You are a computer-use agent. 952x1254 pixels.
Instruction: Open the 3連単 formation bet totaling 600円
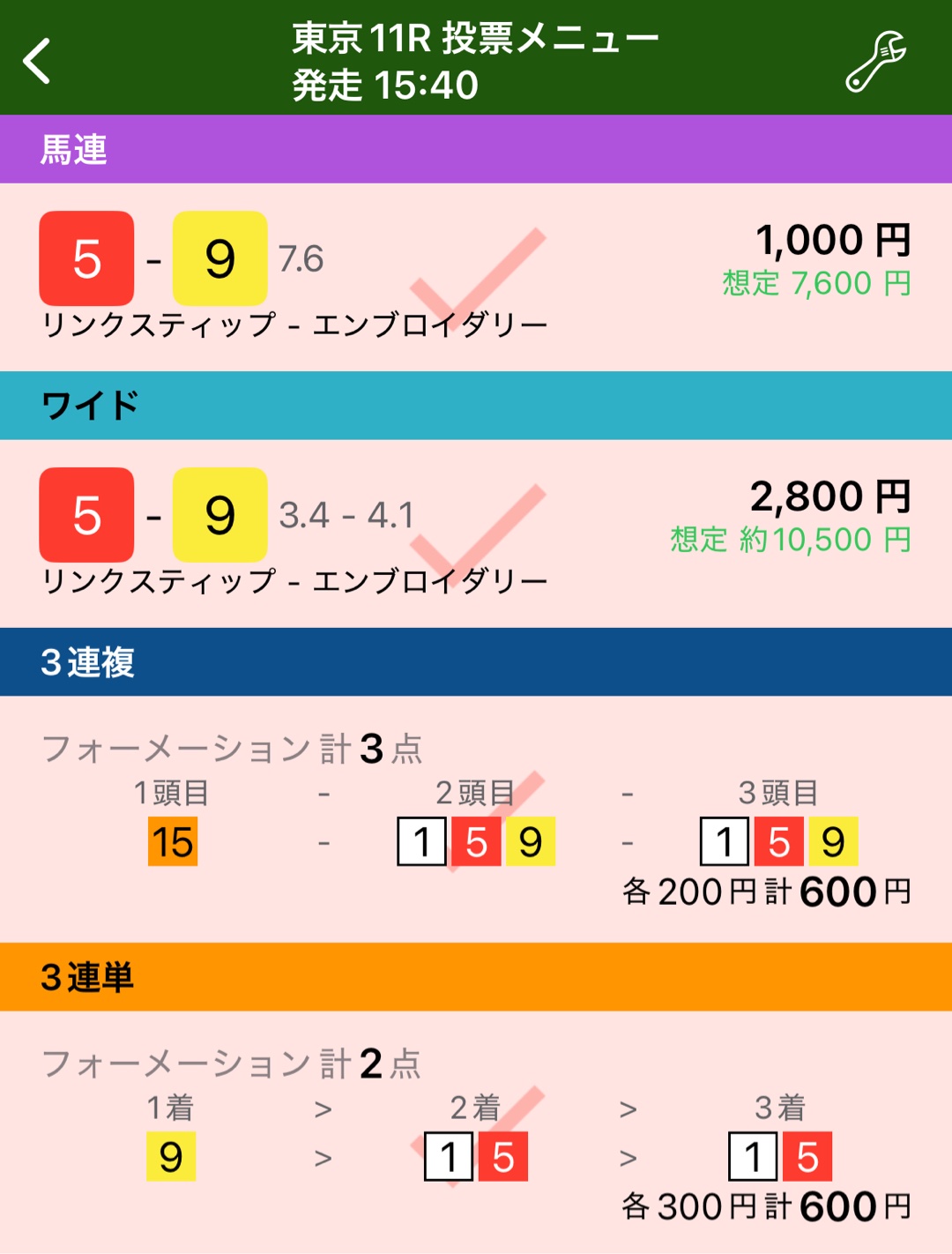click(476, 1133)
